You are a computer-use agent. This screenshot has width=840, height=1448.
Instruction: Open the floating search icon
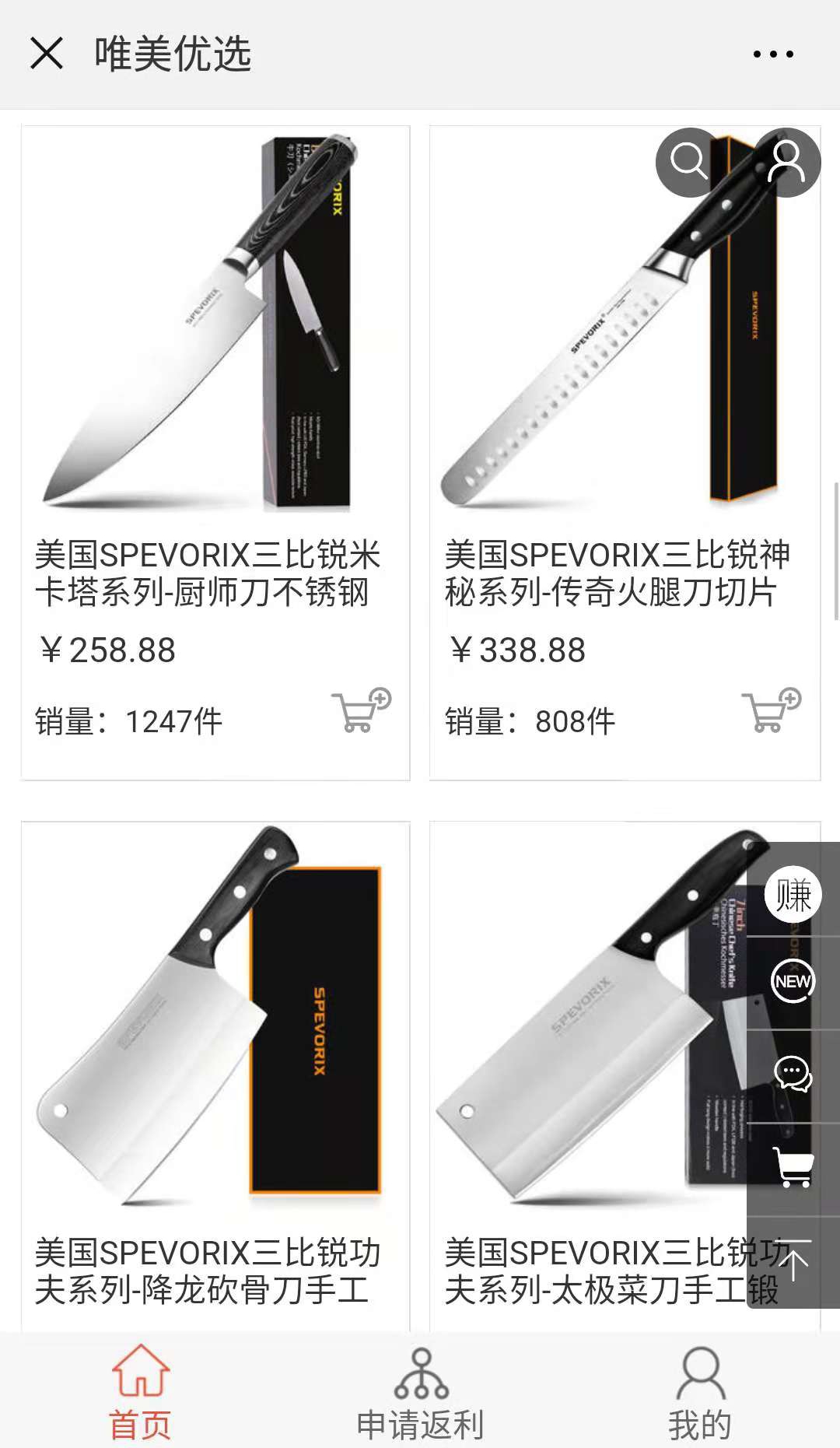(689, 162)
